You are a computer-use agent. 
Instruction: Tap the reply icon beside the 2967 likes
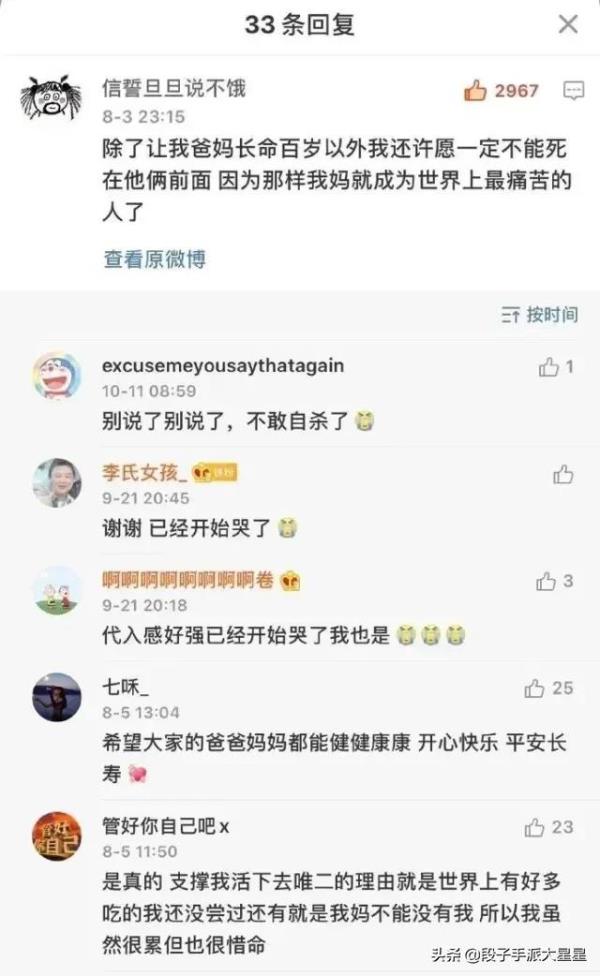click(574, 91)
